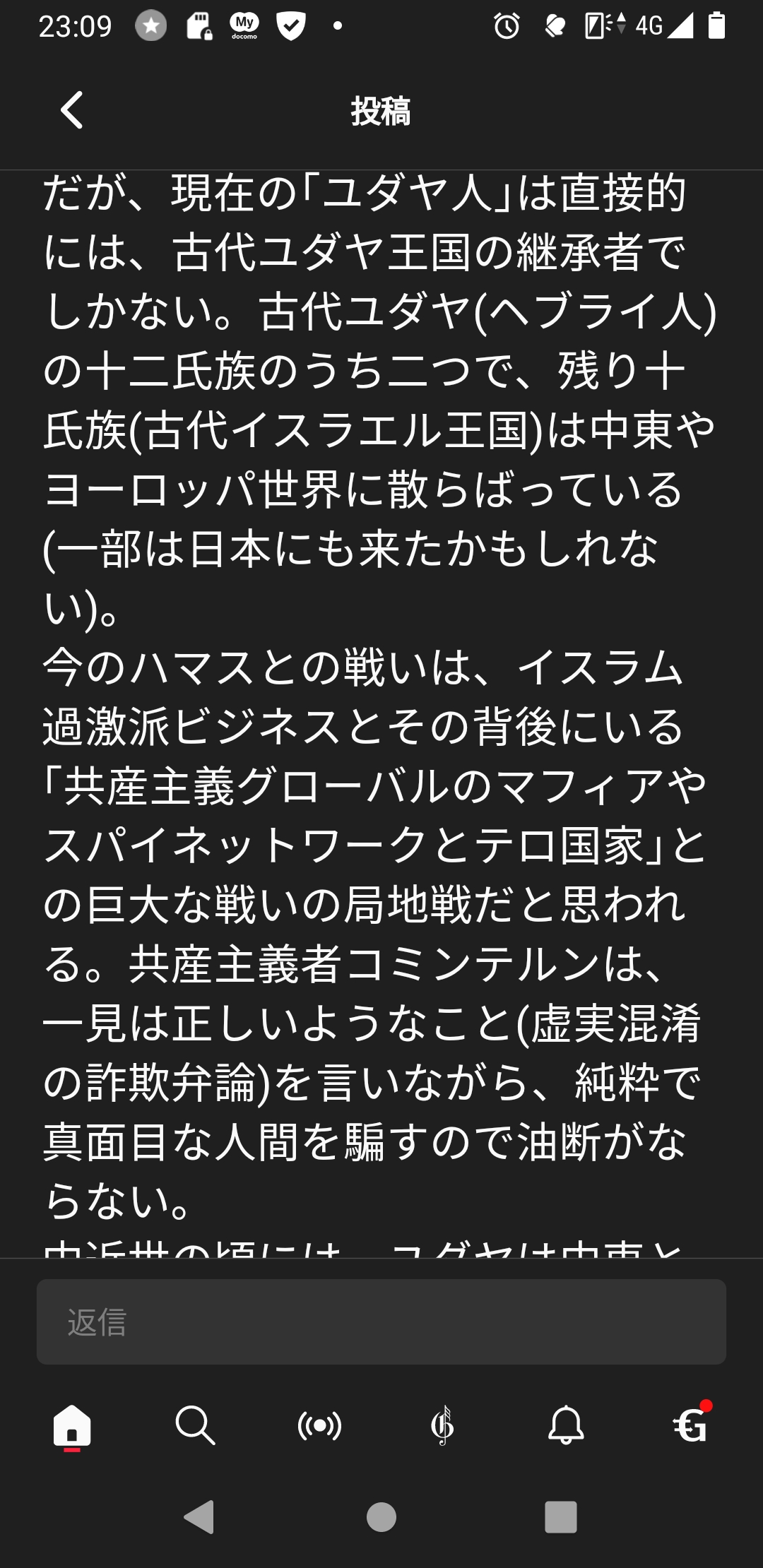Tap the system home button
This screenshot has height=1568, width=763.
381,1516
